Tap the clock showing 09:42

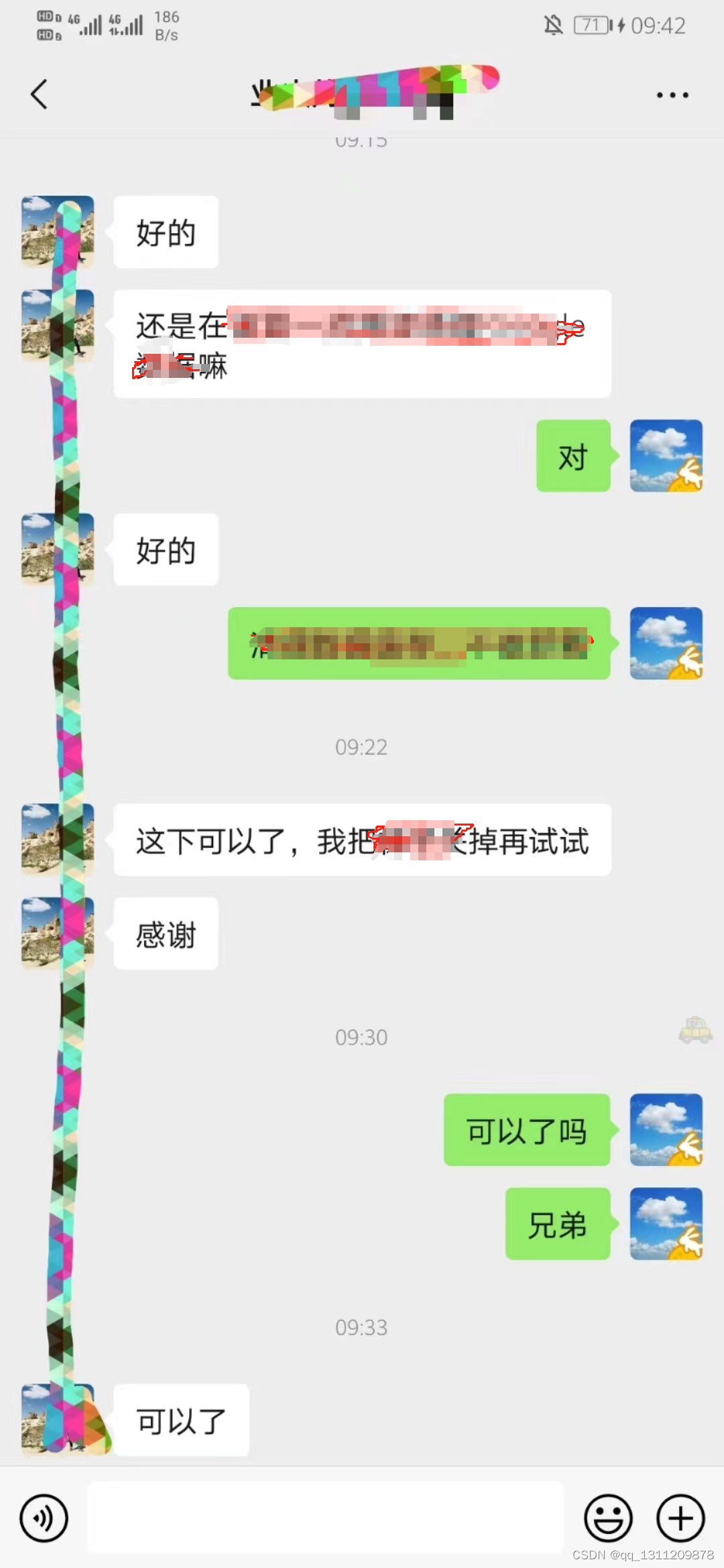655,25
